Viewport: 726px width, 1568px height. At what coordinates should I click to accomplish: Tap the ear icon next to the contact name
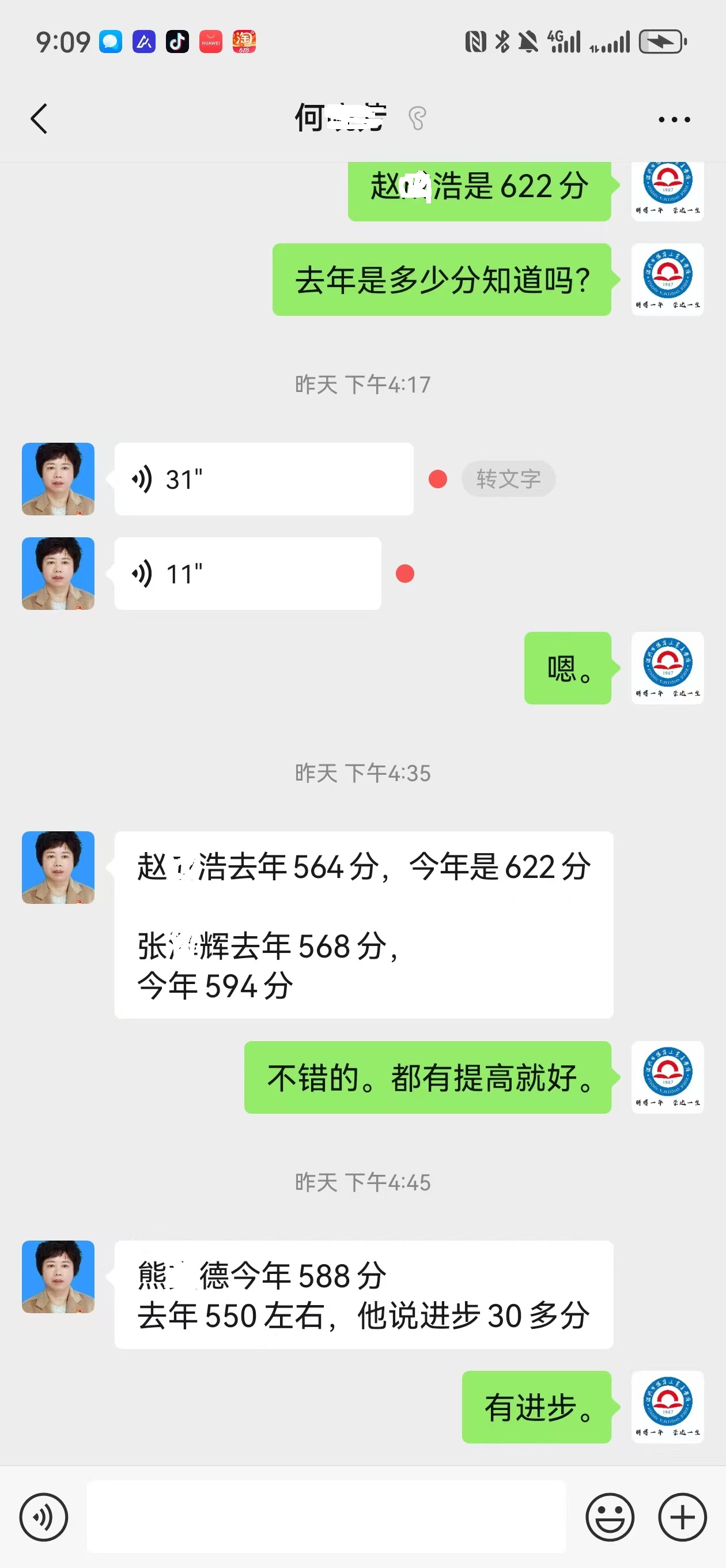point(415,119)
